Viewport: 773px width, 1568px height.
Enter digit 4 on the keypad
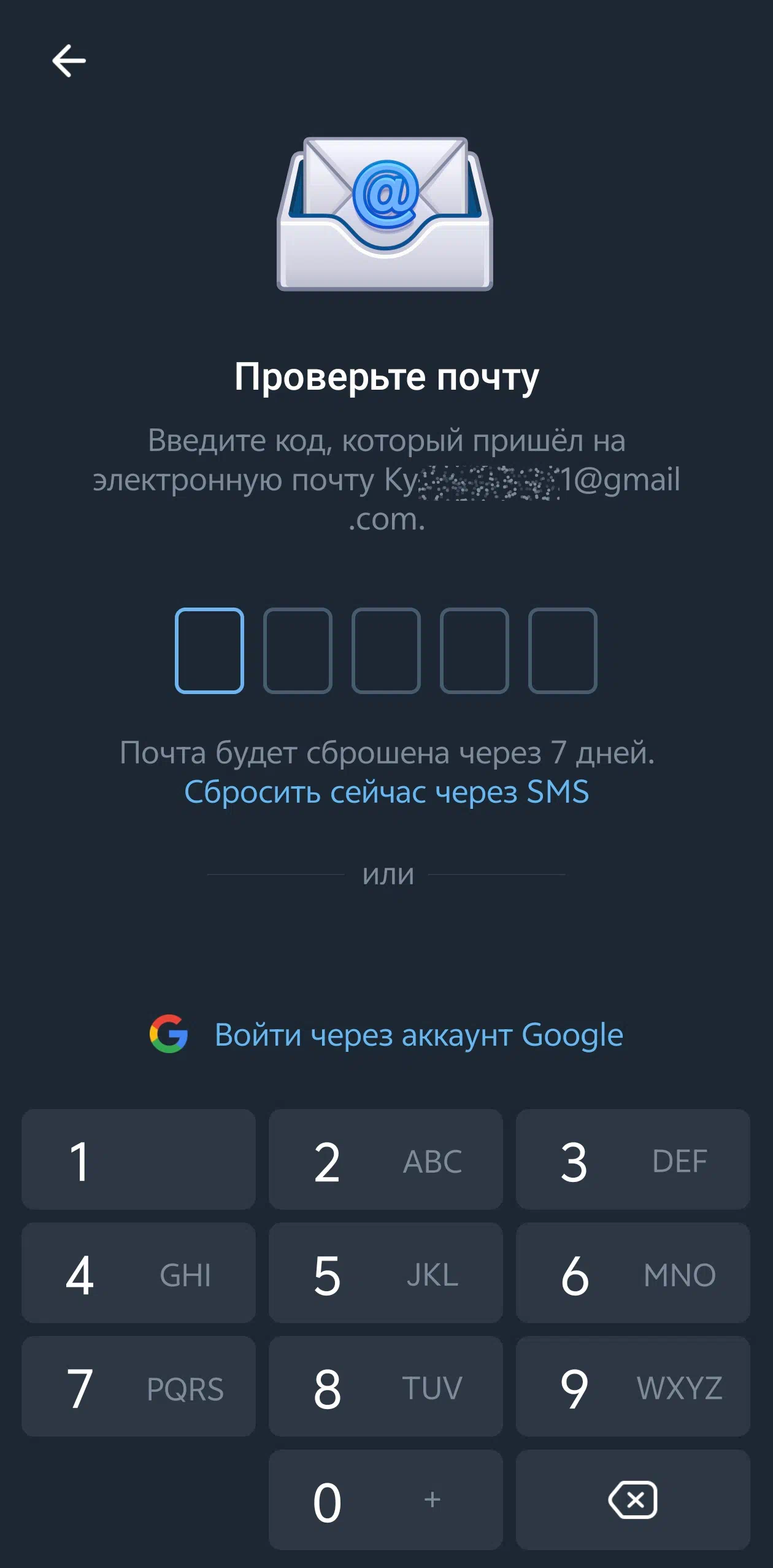pyautogui.click(x=139, y=1273)
